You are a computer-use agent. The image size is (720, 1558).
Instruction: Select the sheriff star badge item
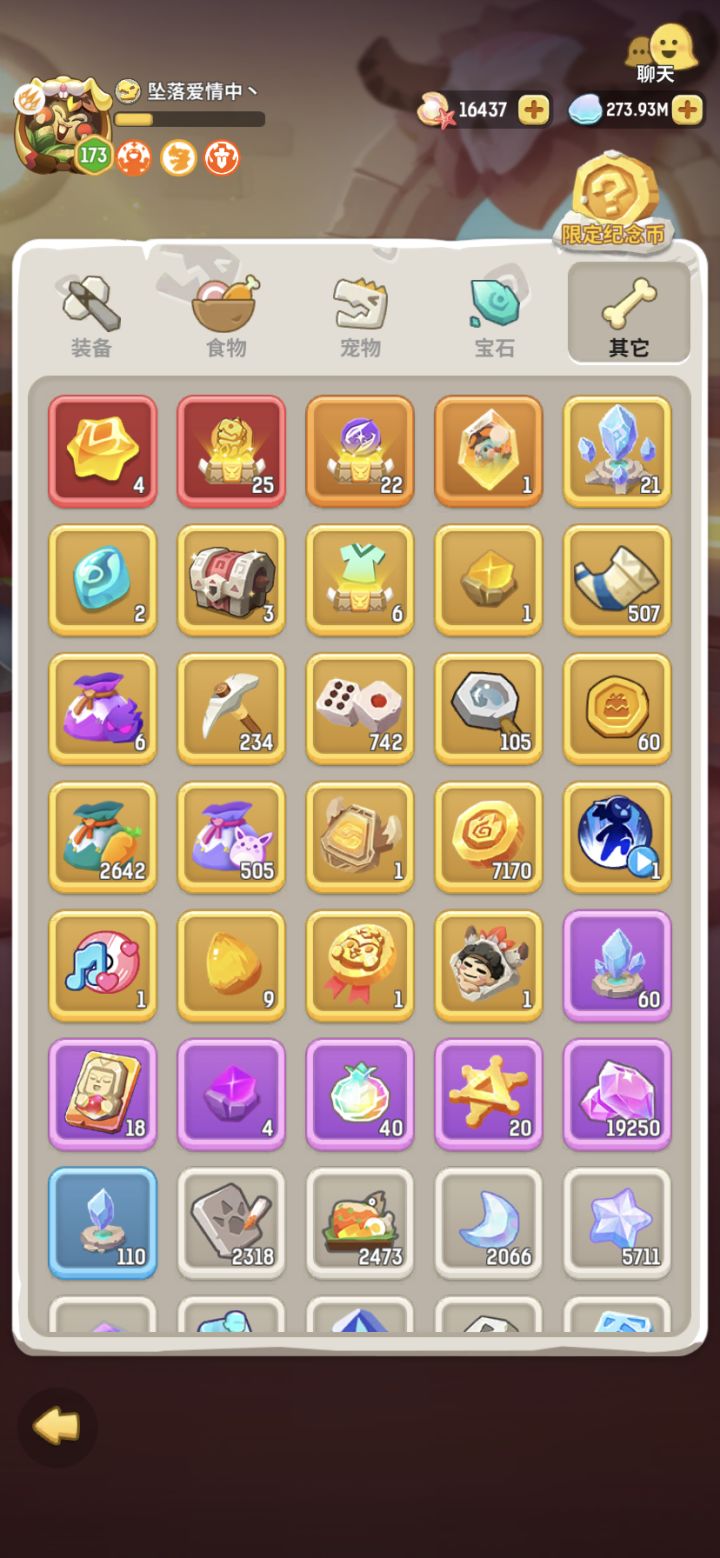pyautogui.click(x=488, y=1094)
